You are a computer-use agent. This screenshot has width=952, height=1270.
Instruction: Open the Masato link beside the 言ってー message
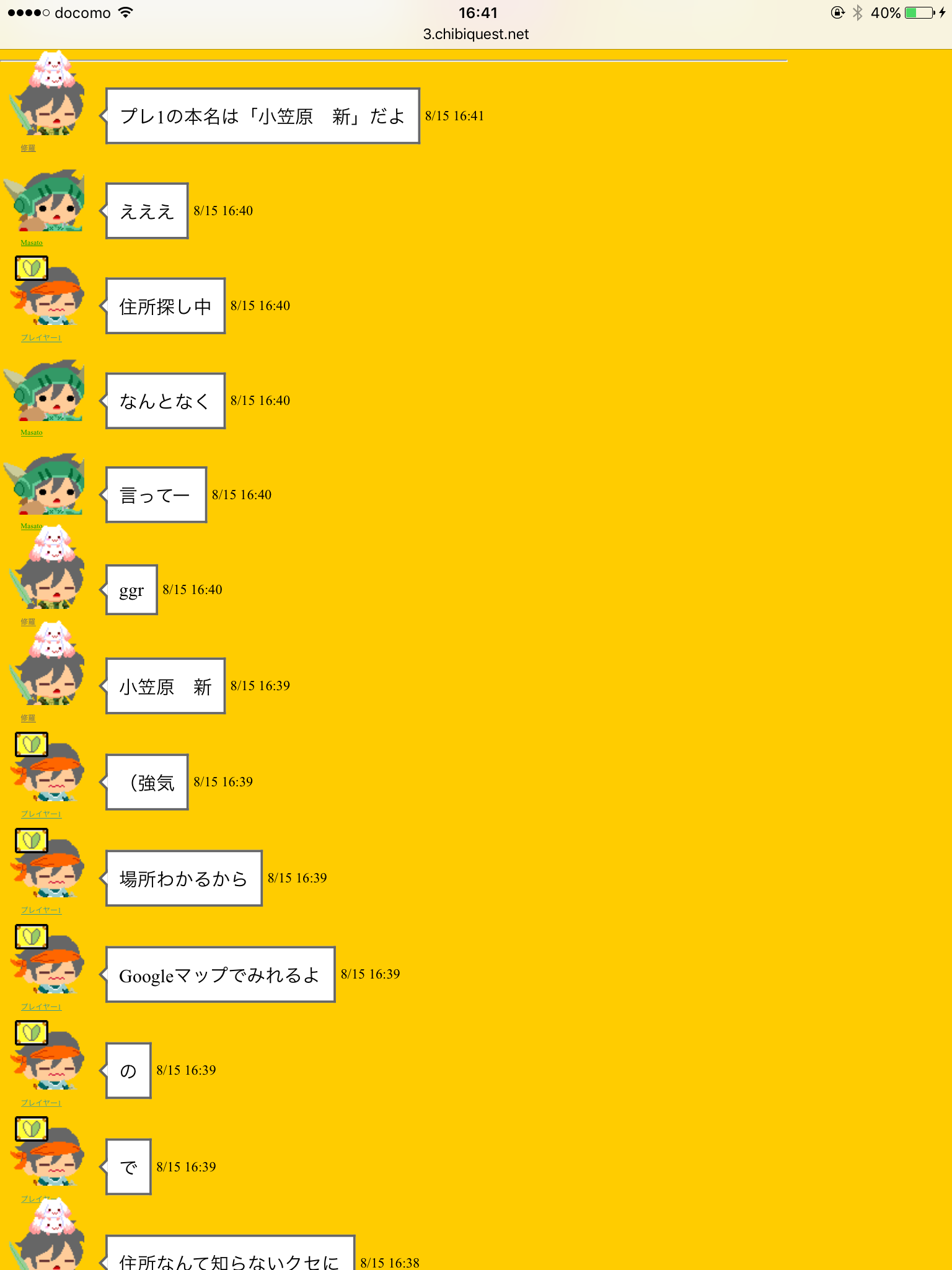pos(32,526)
